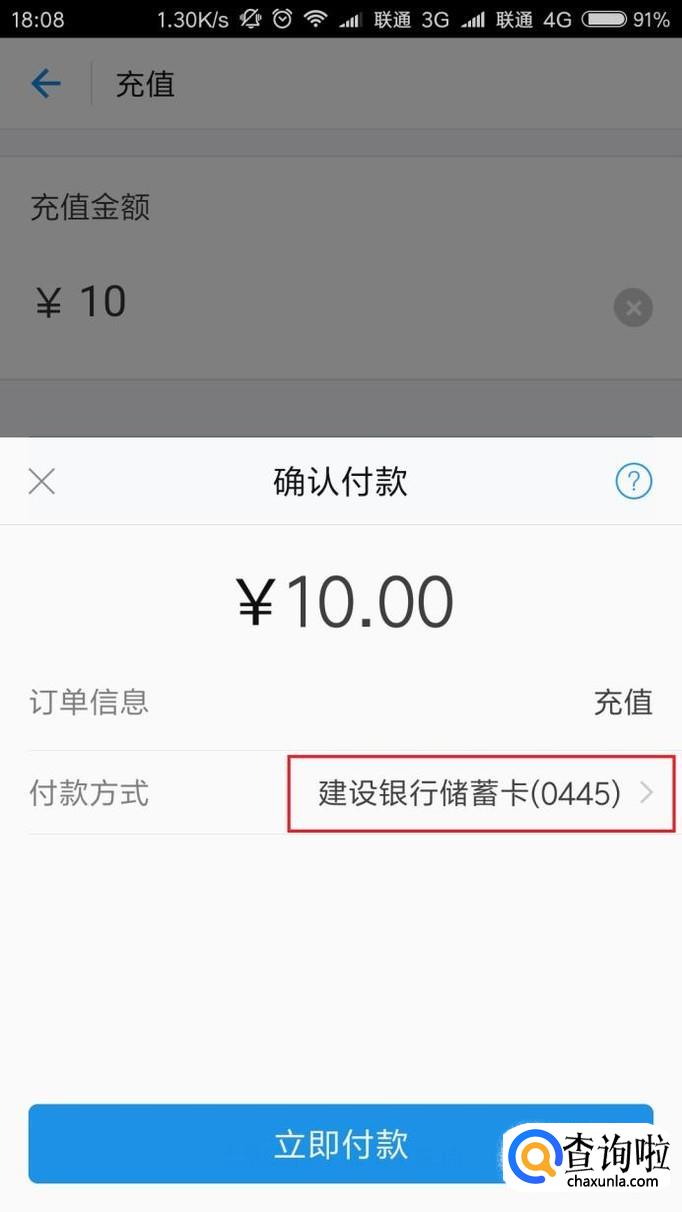Viewport: 682px width, 1212px height.
Task: Go back from the 充值 page
Action: pos(46,84)
